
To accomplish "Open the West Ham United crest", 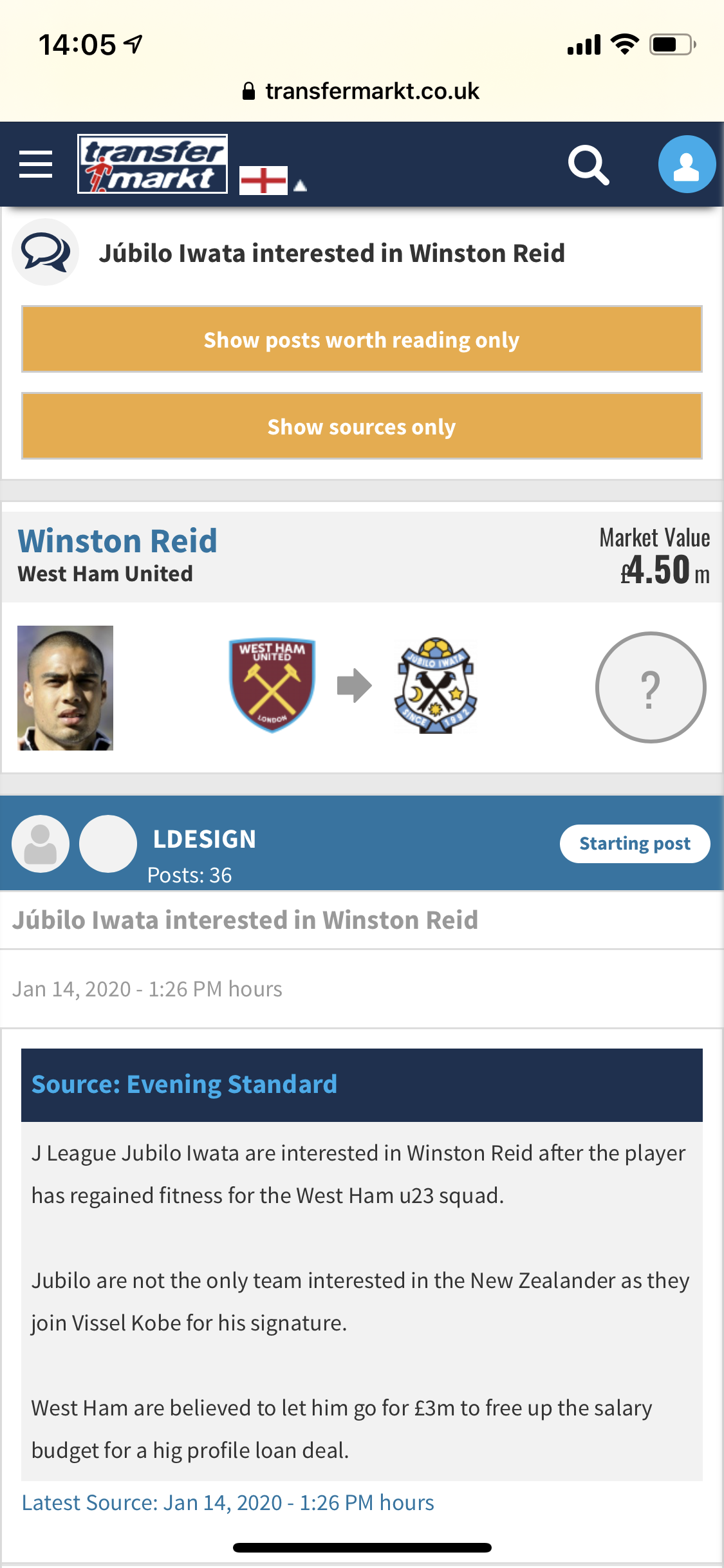I will (272, 686).
